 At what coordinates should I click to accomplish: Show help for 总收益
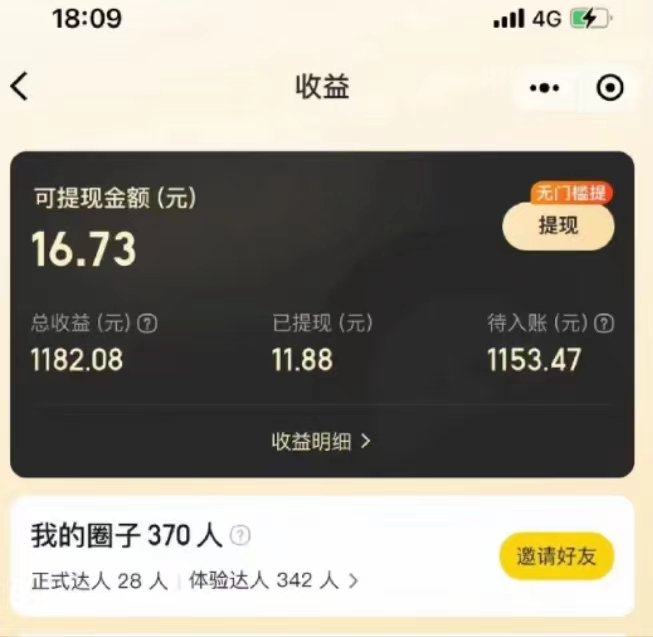148,323
